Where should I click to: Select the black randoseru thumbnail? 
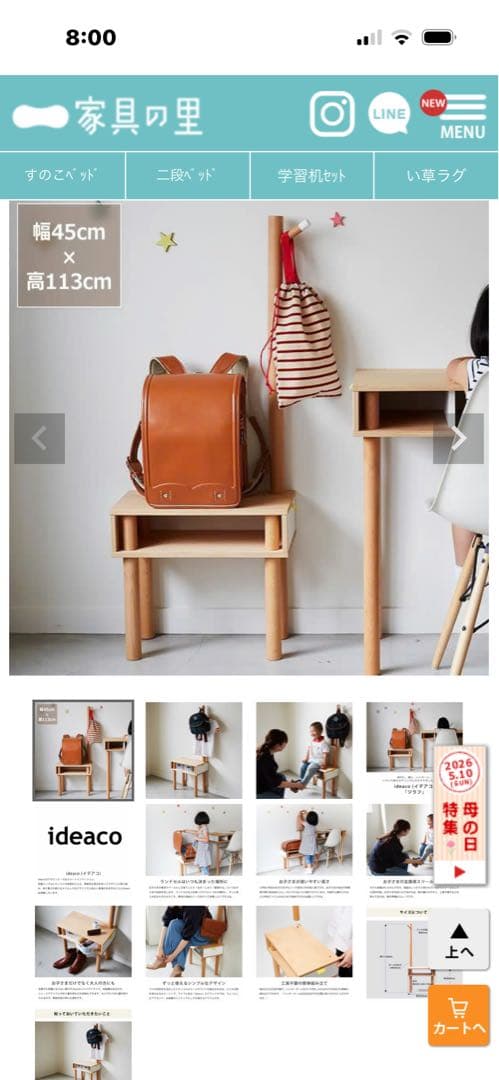click(194, 750)
